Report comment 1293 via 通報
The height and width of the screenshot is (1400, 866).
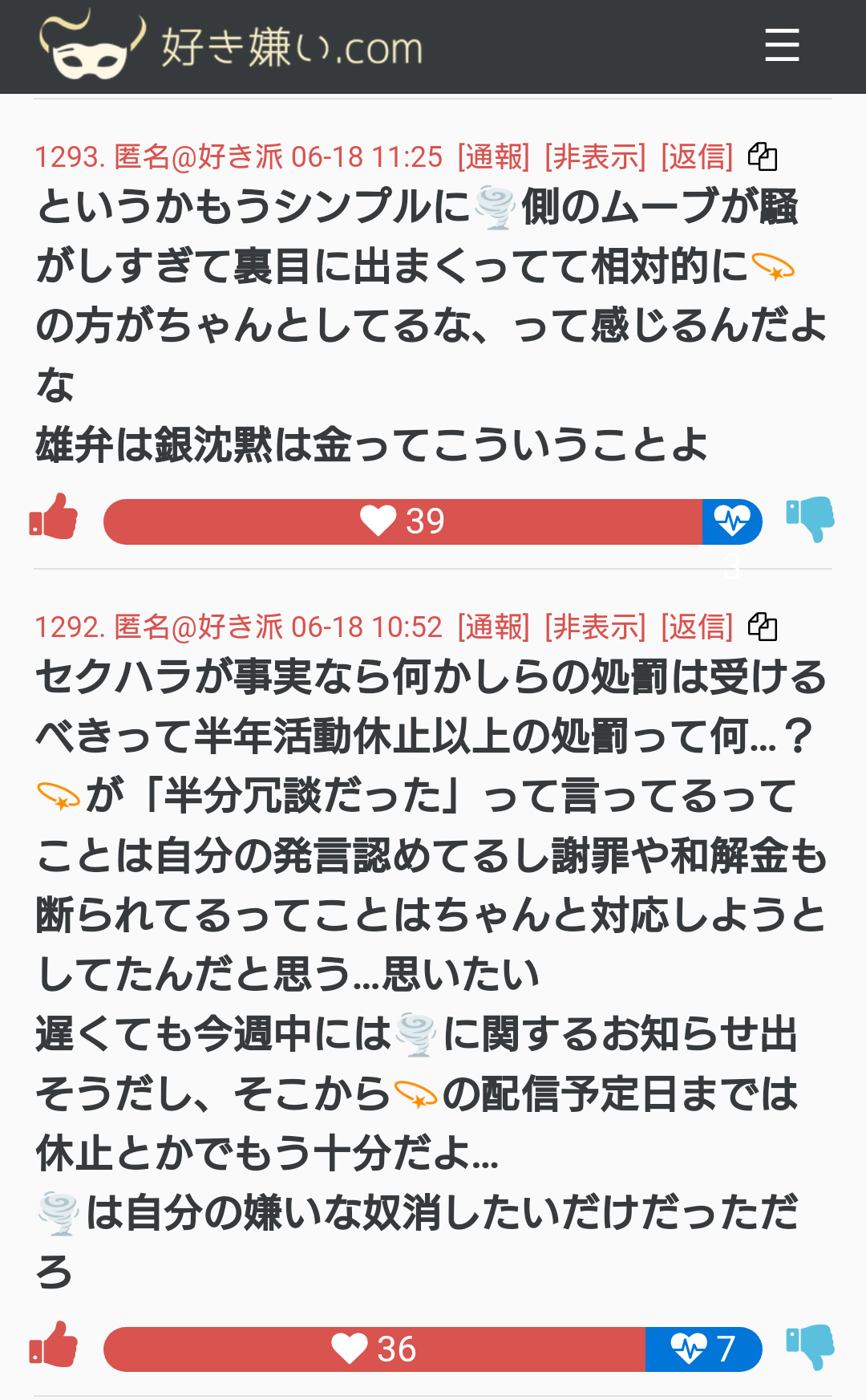point(493,156)
